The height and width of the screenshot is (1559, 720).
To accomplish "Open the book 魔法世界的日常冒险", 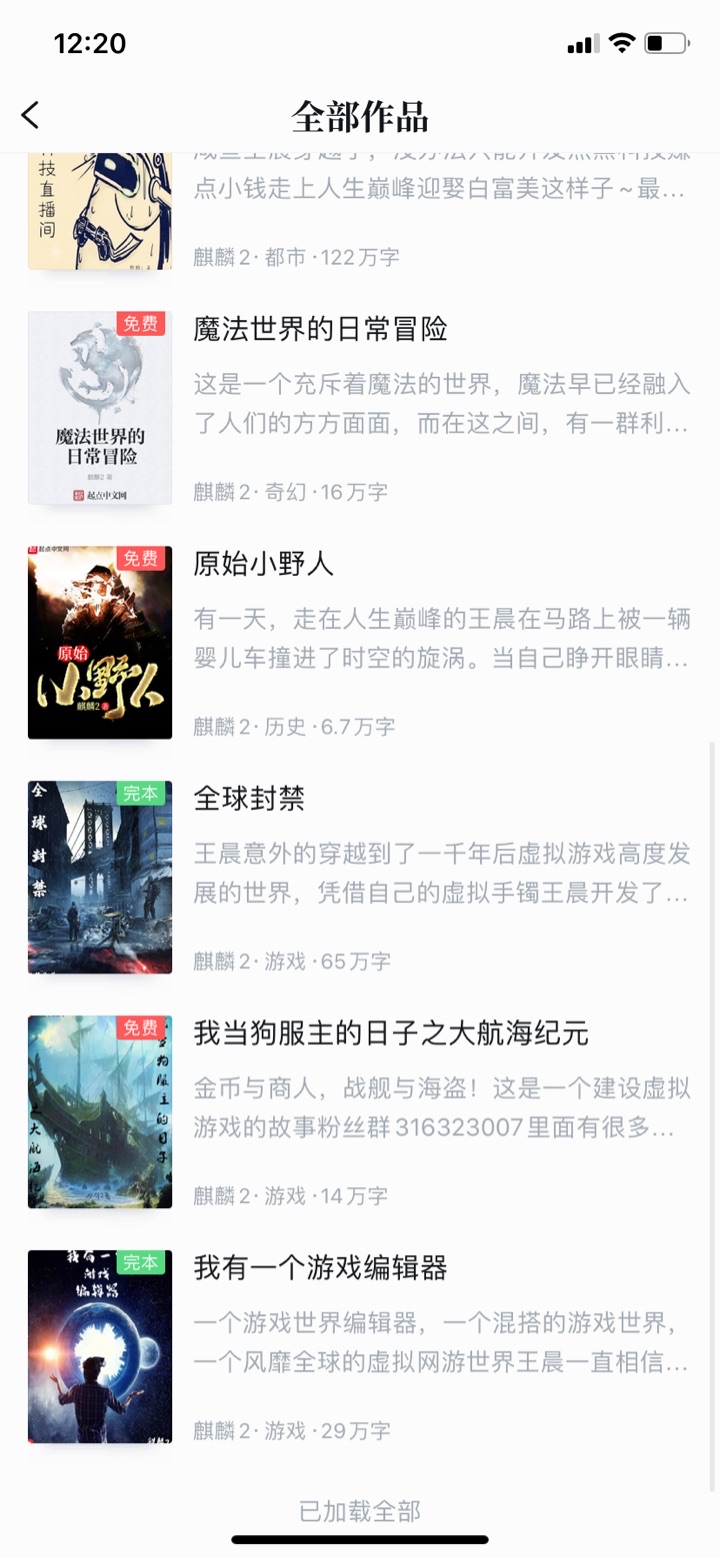I will 320,329.
